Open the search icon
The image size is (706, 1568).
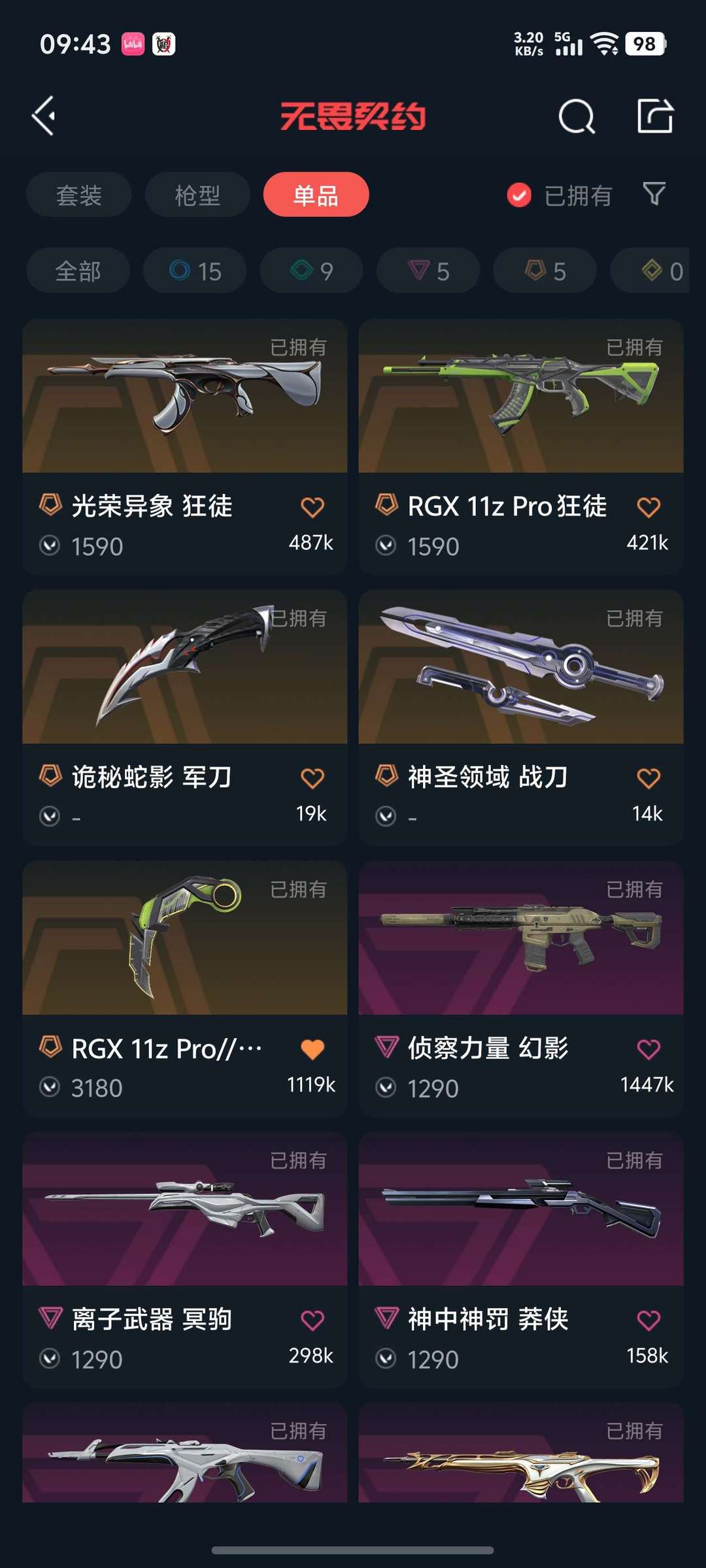(577, 117)
